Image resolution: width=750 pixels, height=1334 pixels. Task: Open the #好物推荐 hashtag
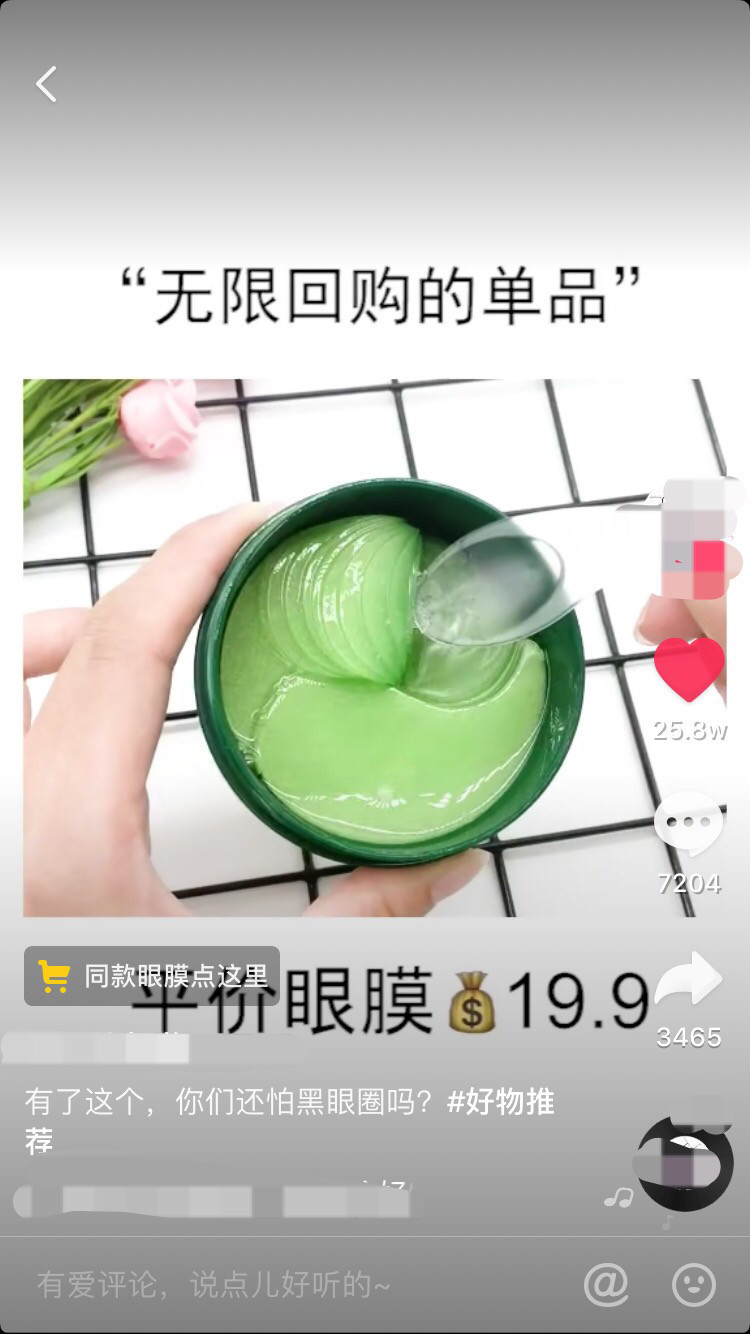(x=500, y=1102)
